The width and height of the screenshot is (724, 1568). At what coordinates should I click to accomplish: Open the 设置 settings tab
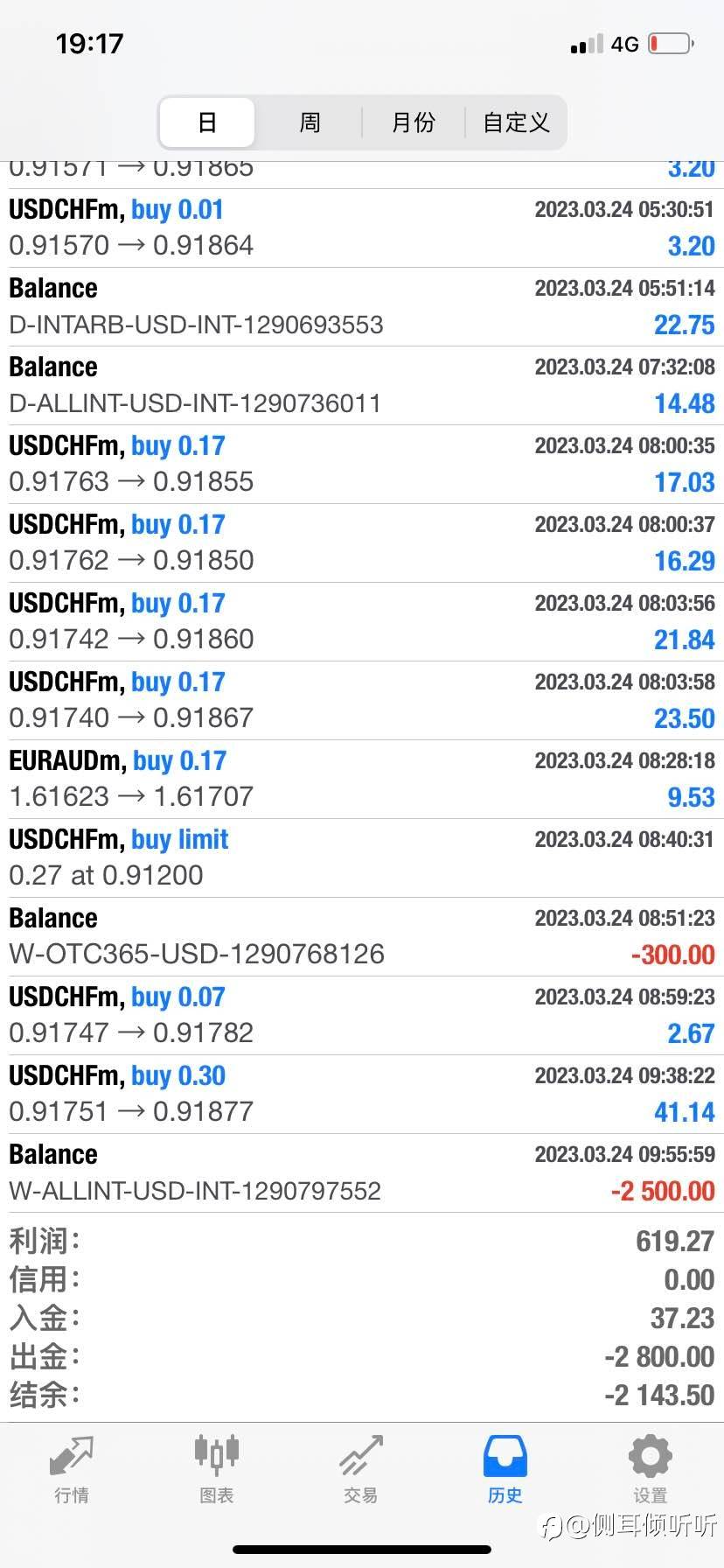point(650,1468)
